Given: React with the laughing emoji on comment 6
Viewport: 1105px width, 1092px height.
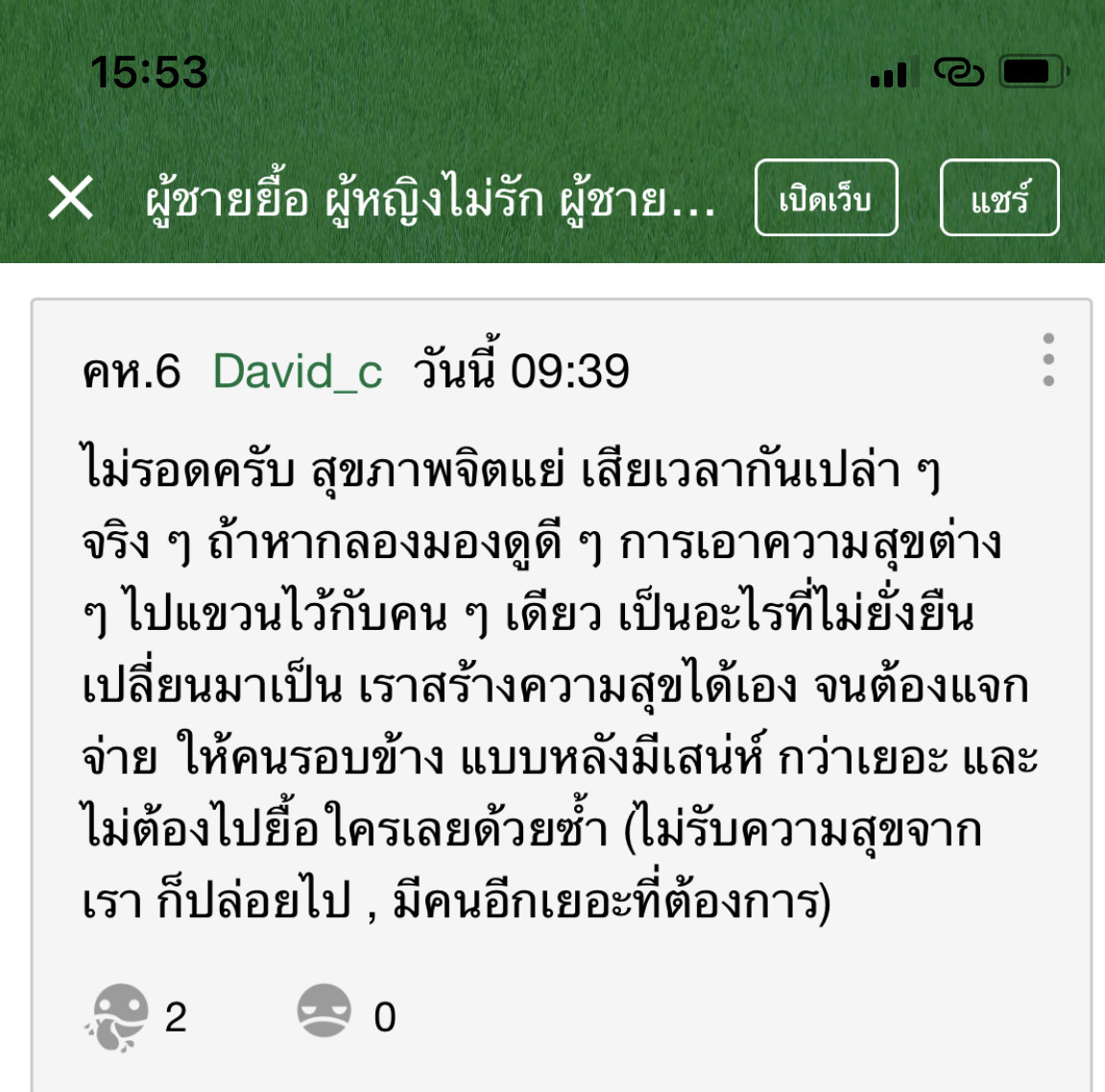Looking at the screenshot, I should point(118,1017).
